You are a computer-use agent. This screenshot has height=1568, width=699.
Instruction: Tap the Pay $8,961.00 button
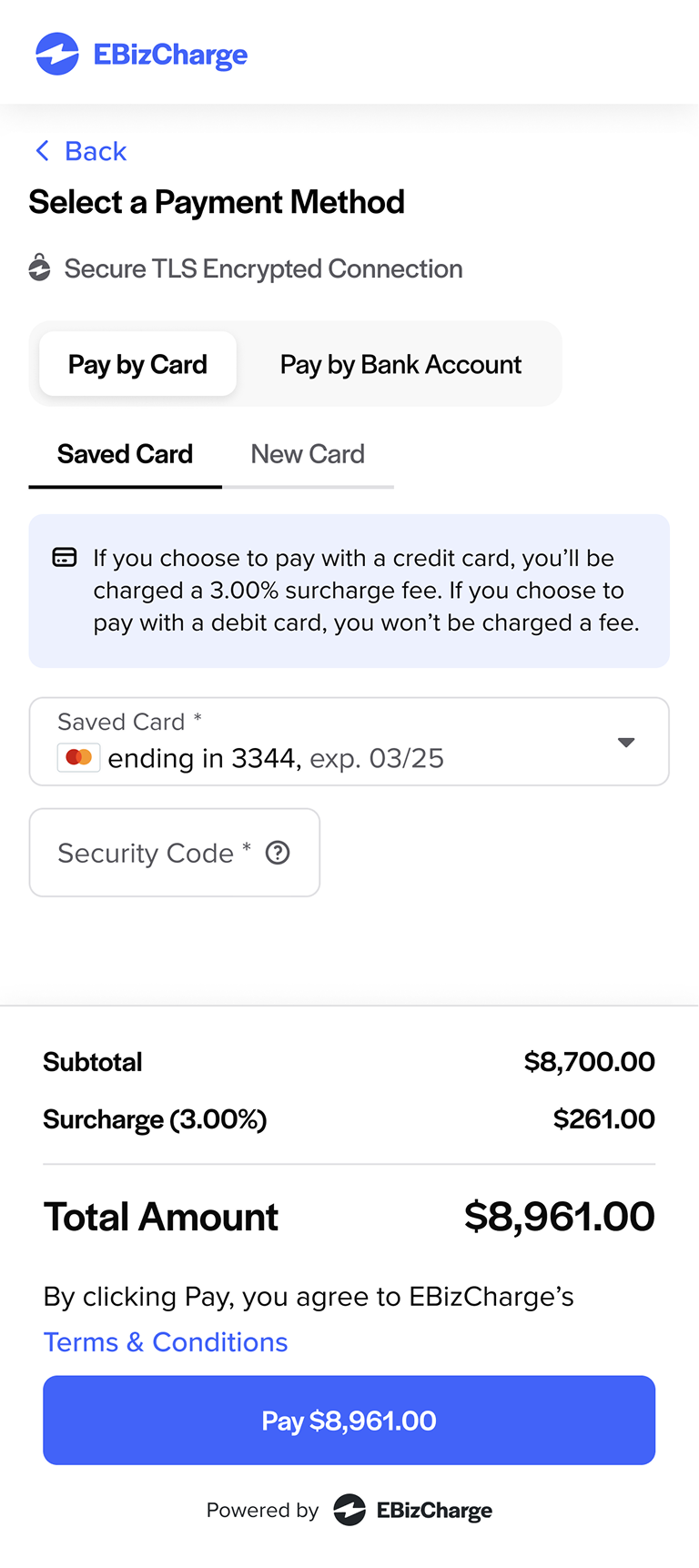tap(349, 1421)
